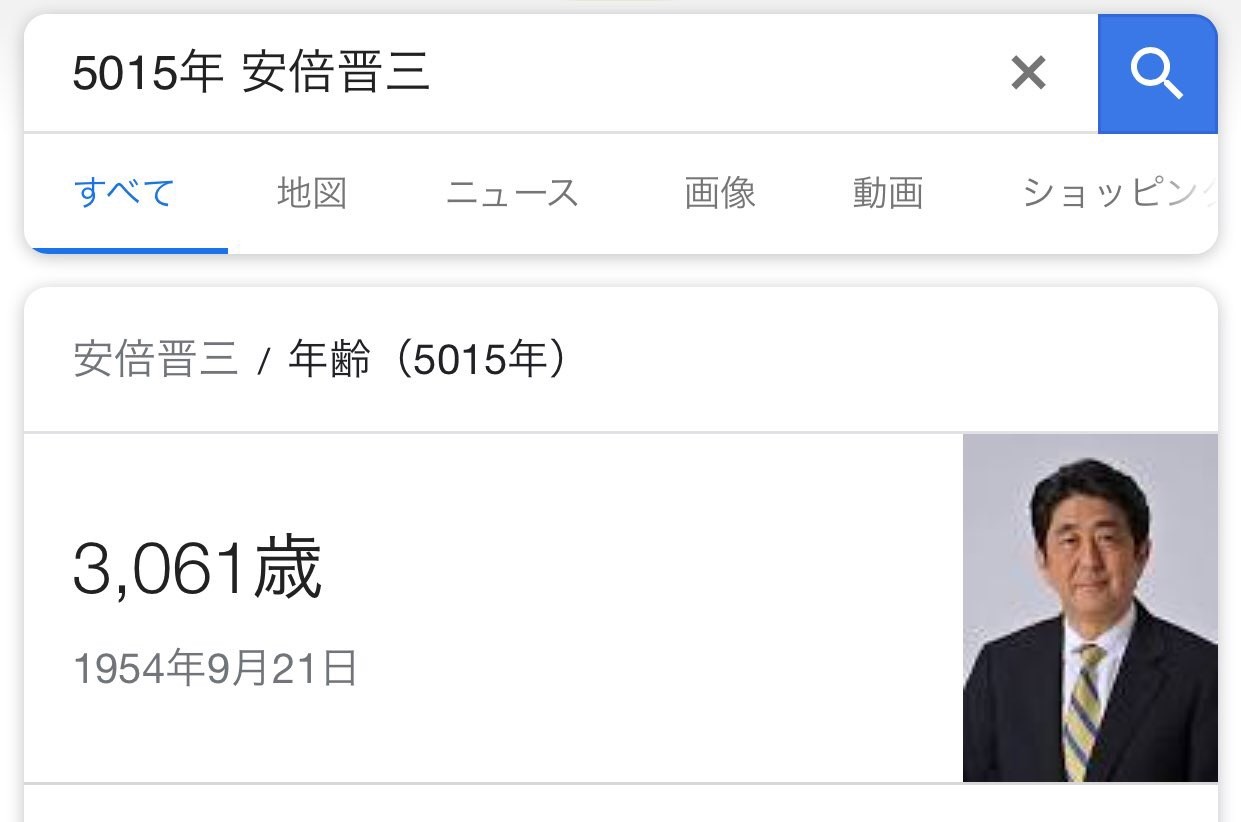Switch to the 地図 tab
This screenshot has height=822, width=1241.
pyautogui.click(x=312, y=192)
